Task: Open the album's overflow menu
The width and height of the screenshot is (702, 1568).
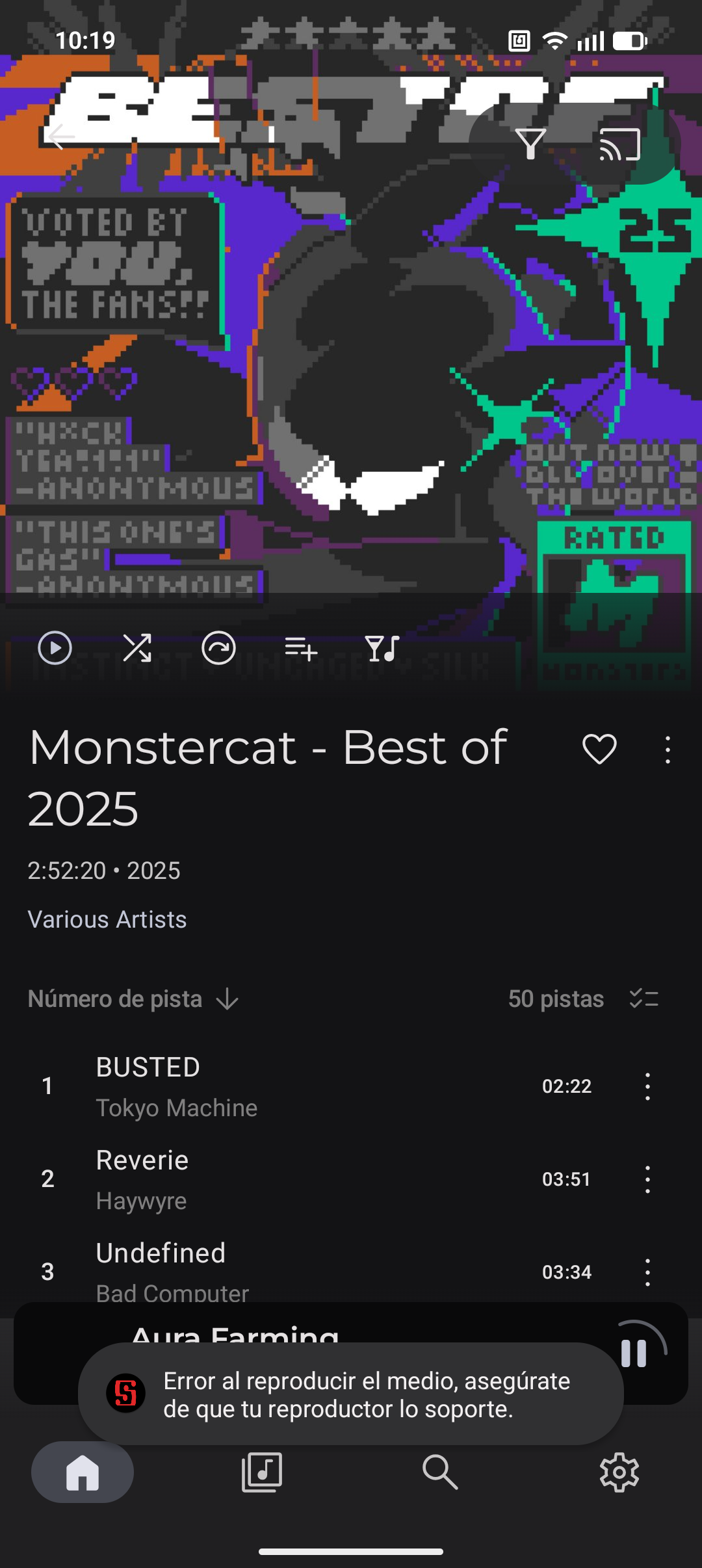Action: point(668,750)
